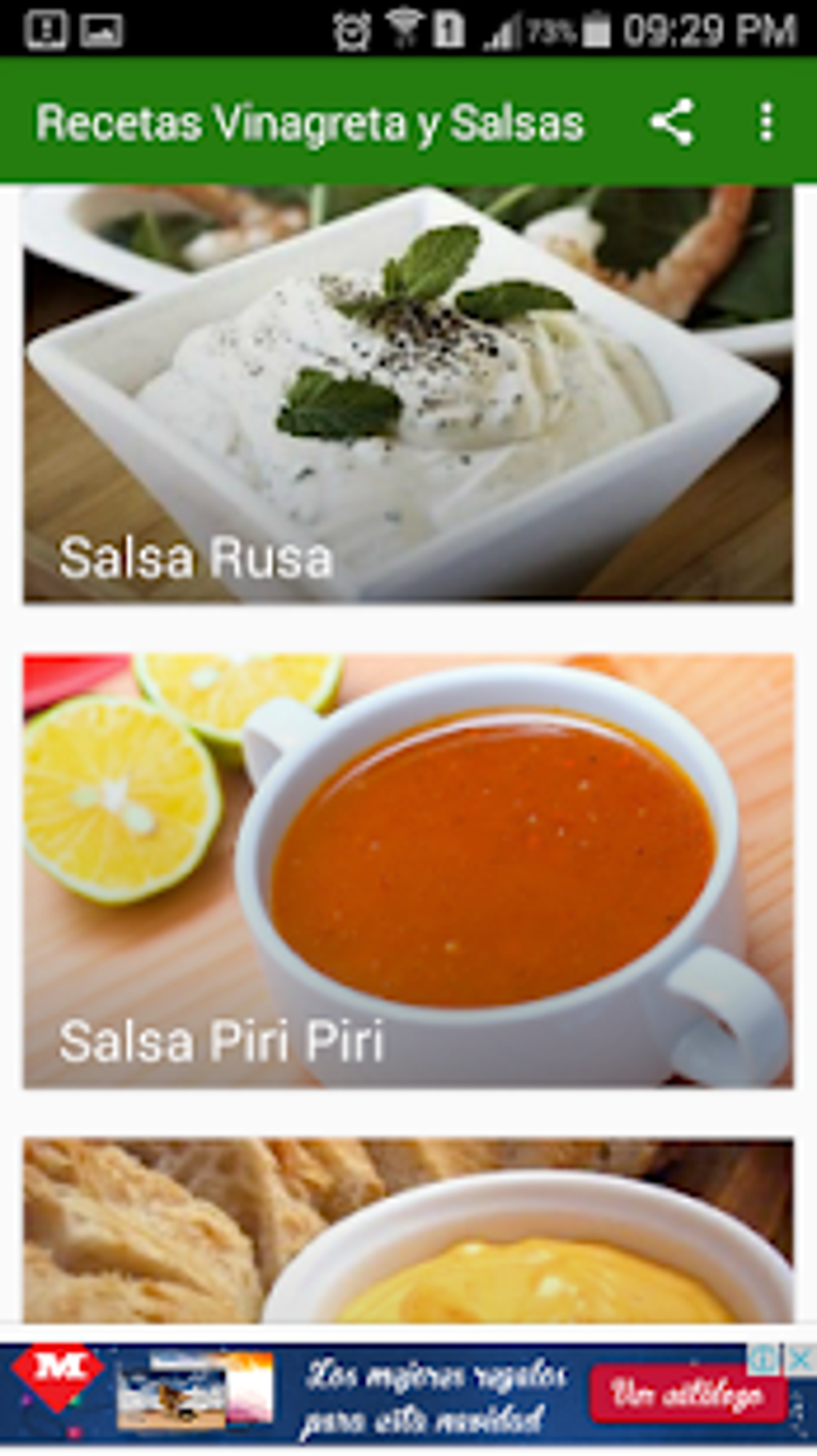Show ad info for the banner
The height and width of the screenshot is (1456, 817).
pyautogui.click(x=767, y=1359)
